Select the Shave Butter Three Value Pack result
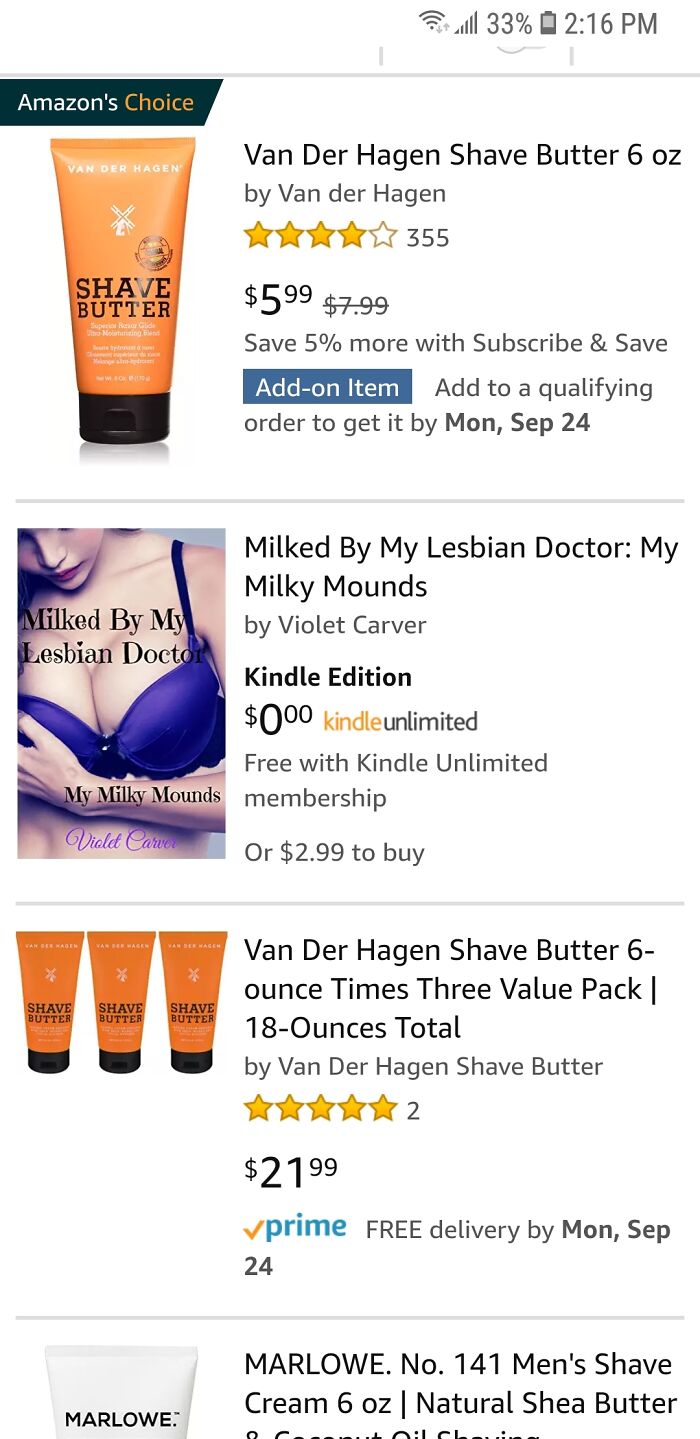This screenshot has width=700, height=1439. [450, 988]
